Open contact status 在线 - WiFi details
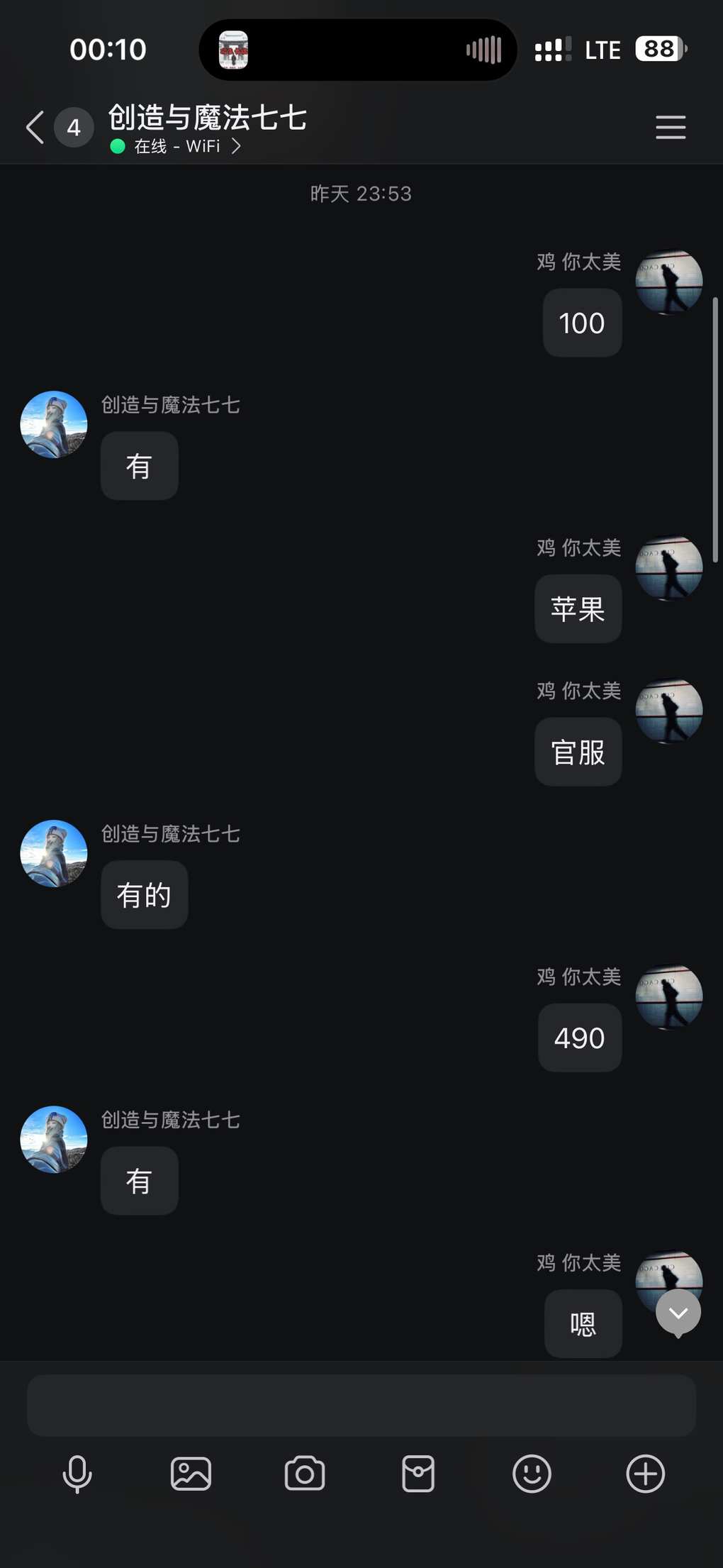Viewport: 723px width, 1568px height. pyautogui.click(x=177, y=147)
